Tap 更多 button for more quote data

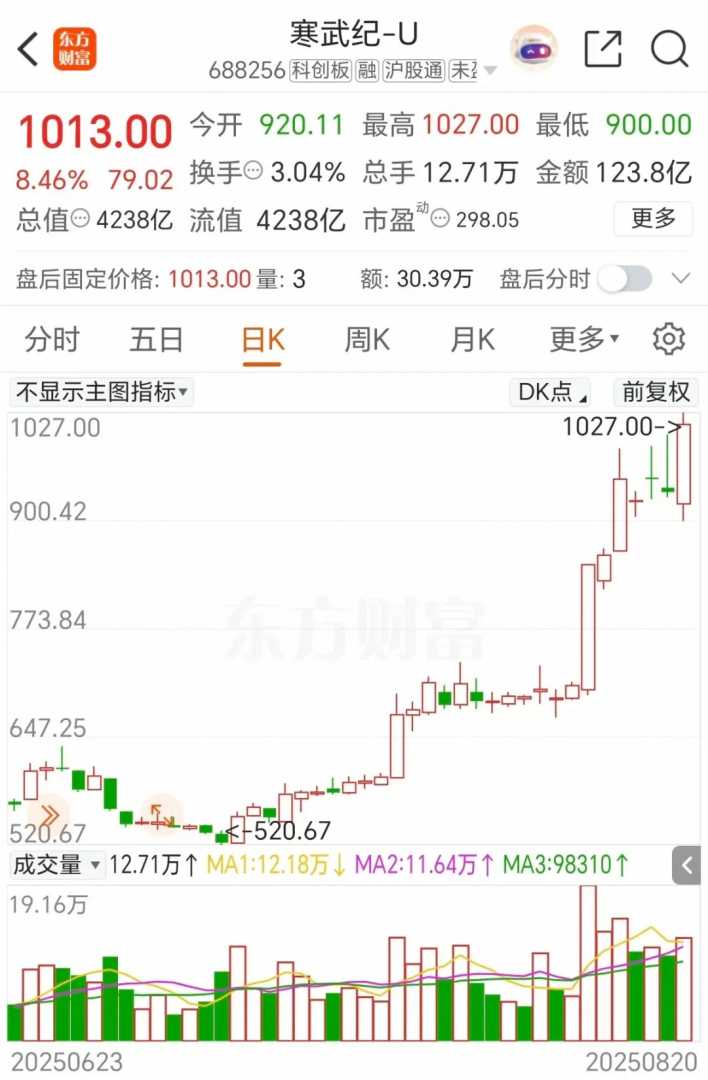[x=654, y=219]
